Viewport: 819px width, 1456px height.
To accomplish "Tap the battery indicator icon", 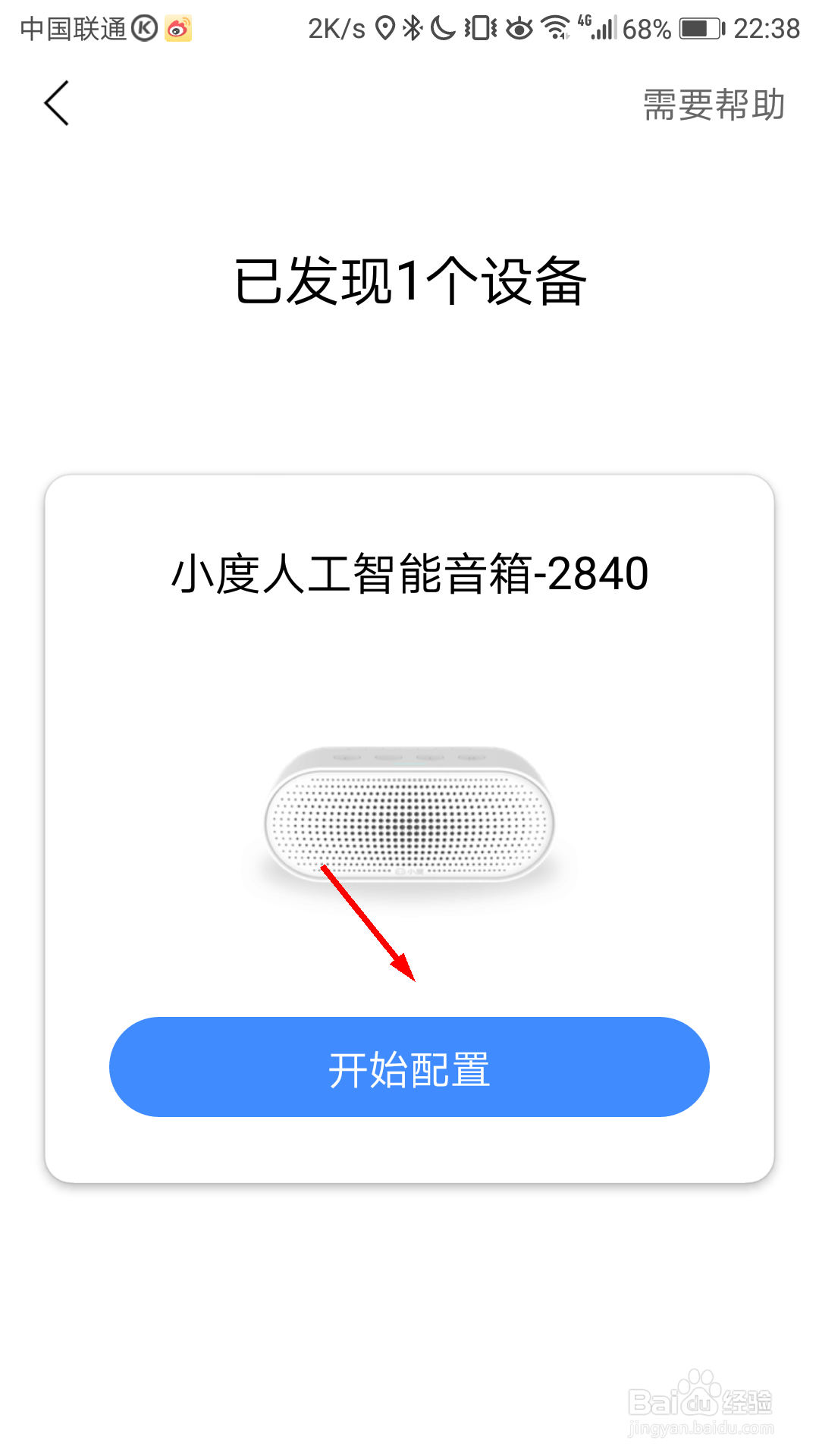I will click(699, 29).
